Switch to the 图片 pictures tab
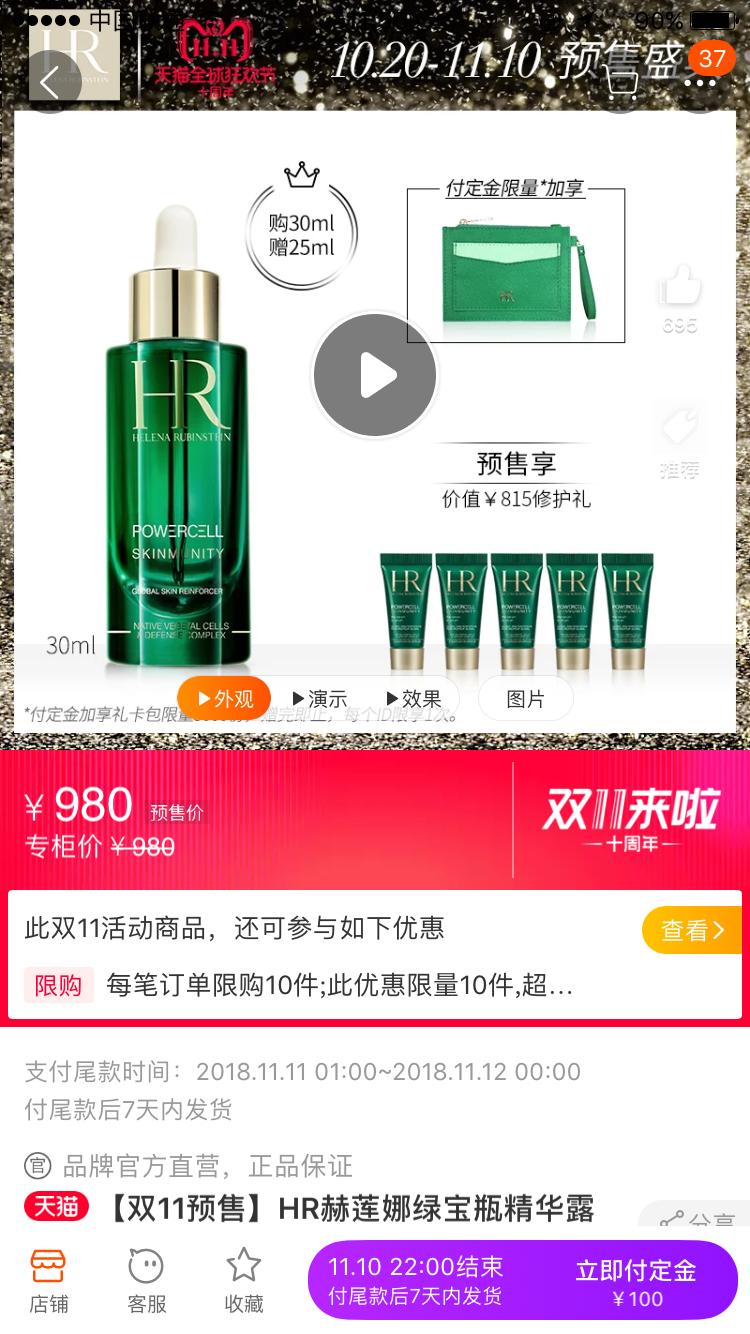The height and width of the screenshot is (1334, 750). (x=525, y=698)
